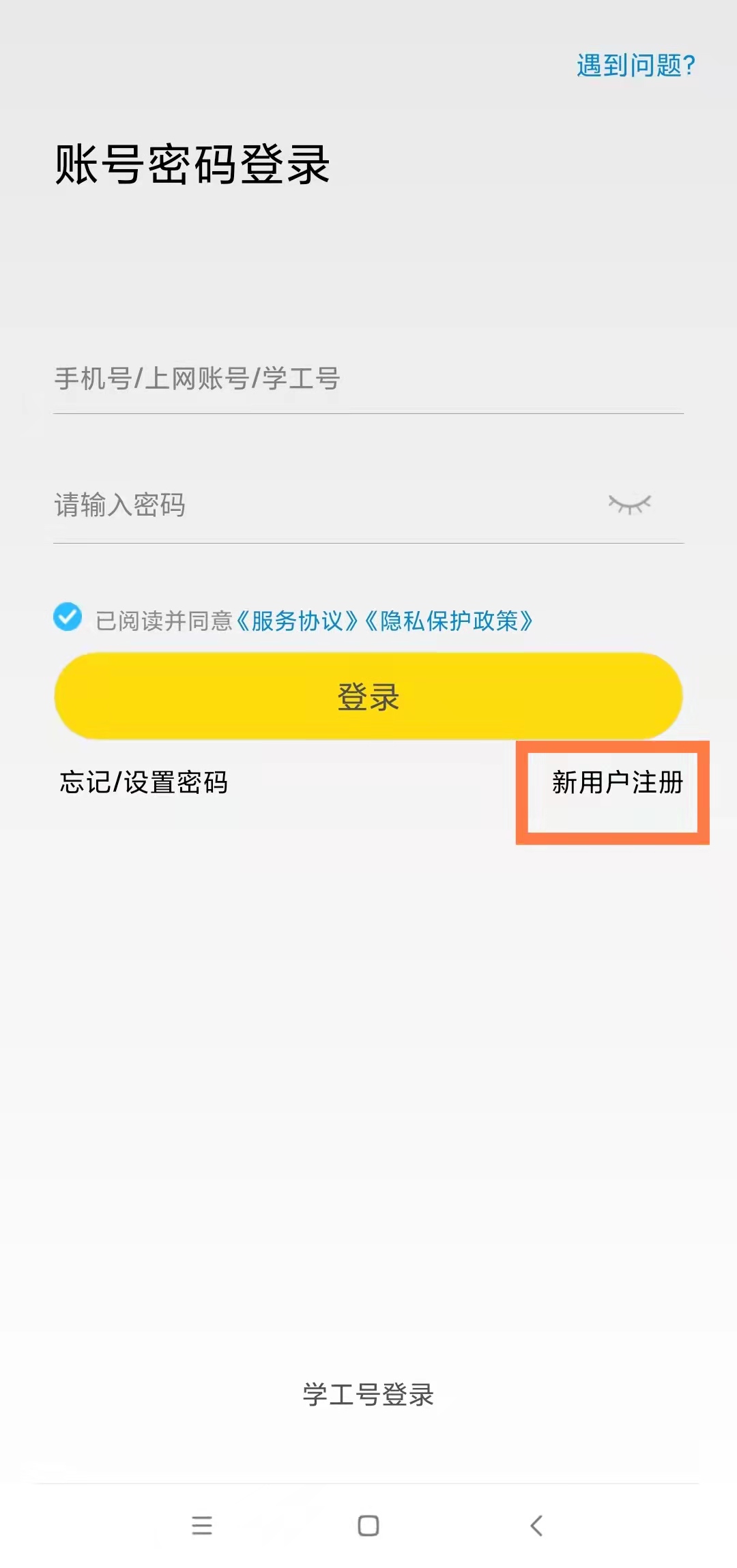The width and height of the screenshot is (737, 1568).
Task: Toggle password visibility with the eye icon
Action: pyautogui.click(x=629, y=505)
